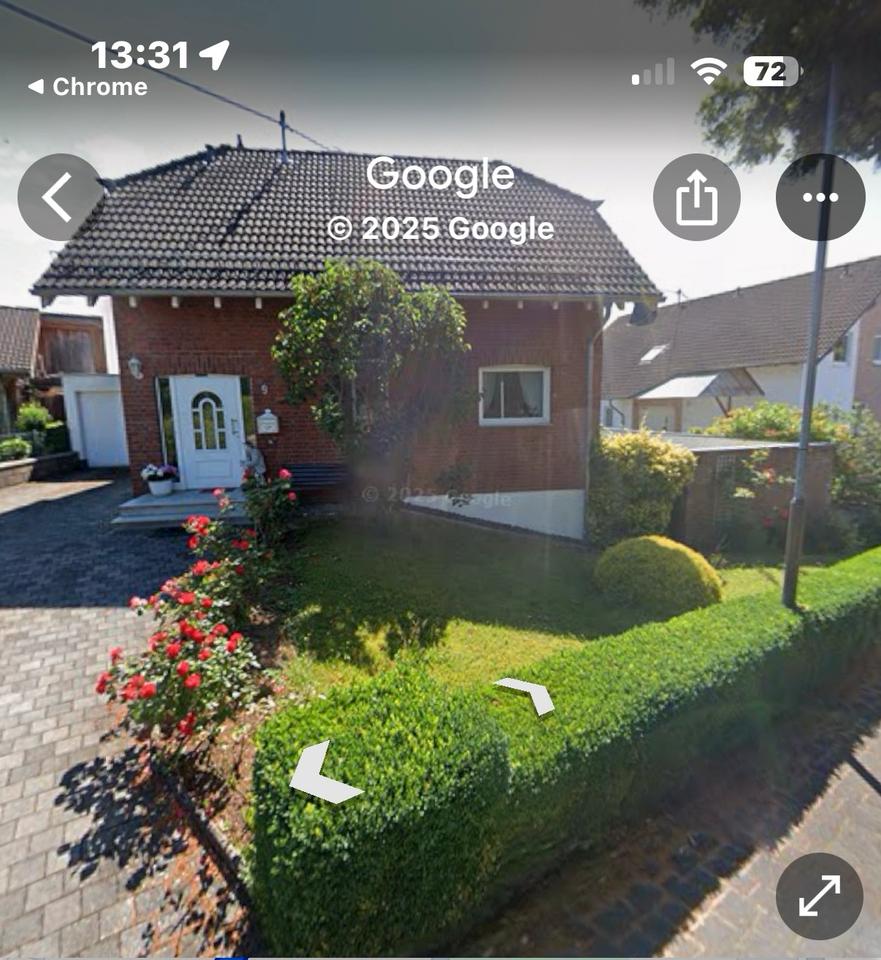Expand Street View to full screen
Screen dimensions: 881x960
pyautogui.click(x=819, y=896)
